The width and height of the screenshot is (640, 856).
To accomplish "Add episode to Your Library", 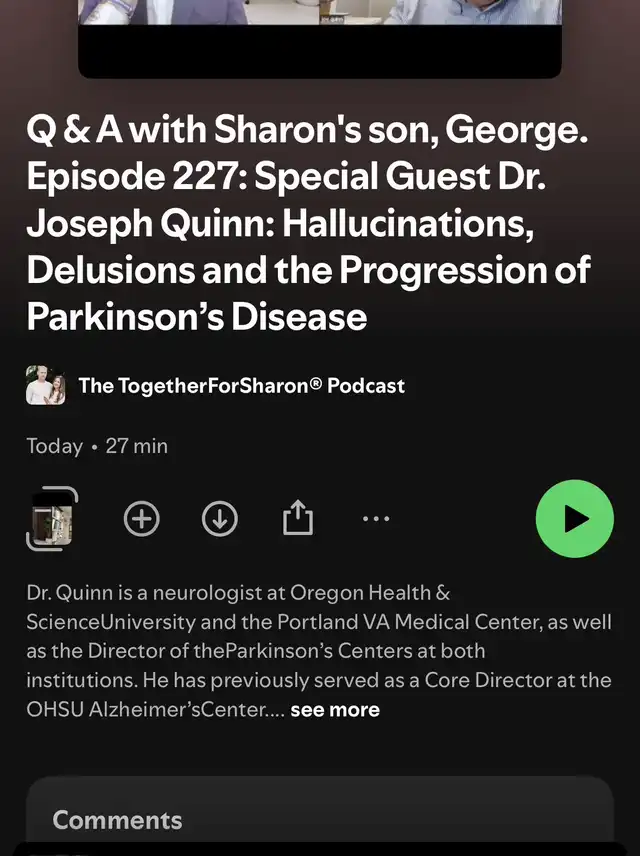I will 142,519.
